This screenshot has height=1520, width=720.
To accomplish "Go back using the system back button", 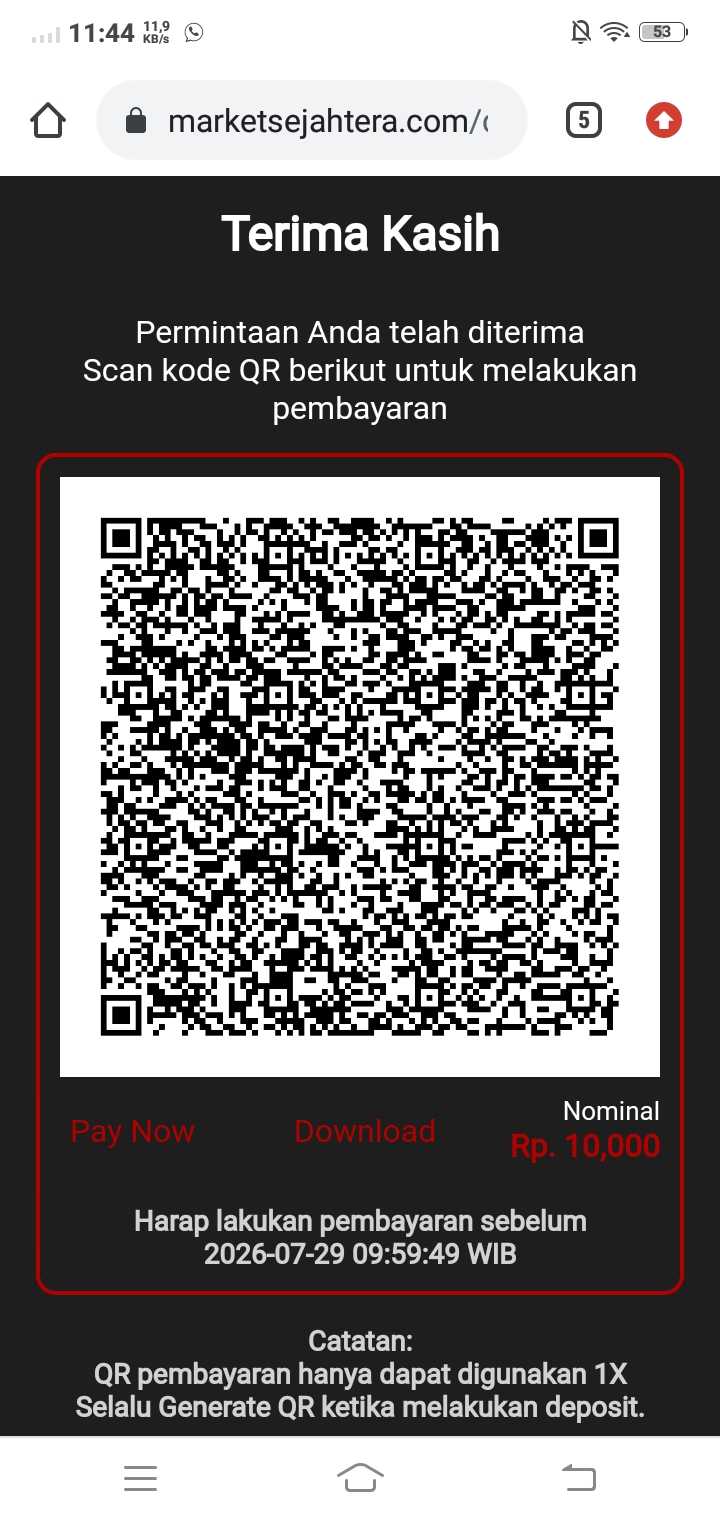I will pos(578,1477).
